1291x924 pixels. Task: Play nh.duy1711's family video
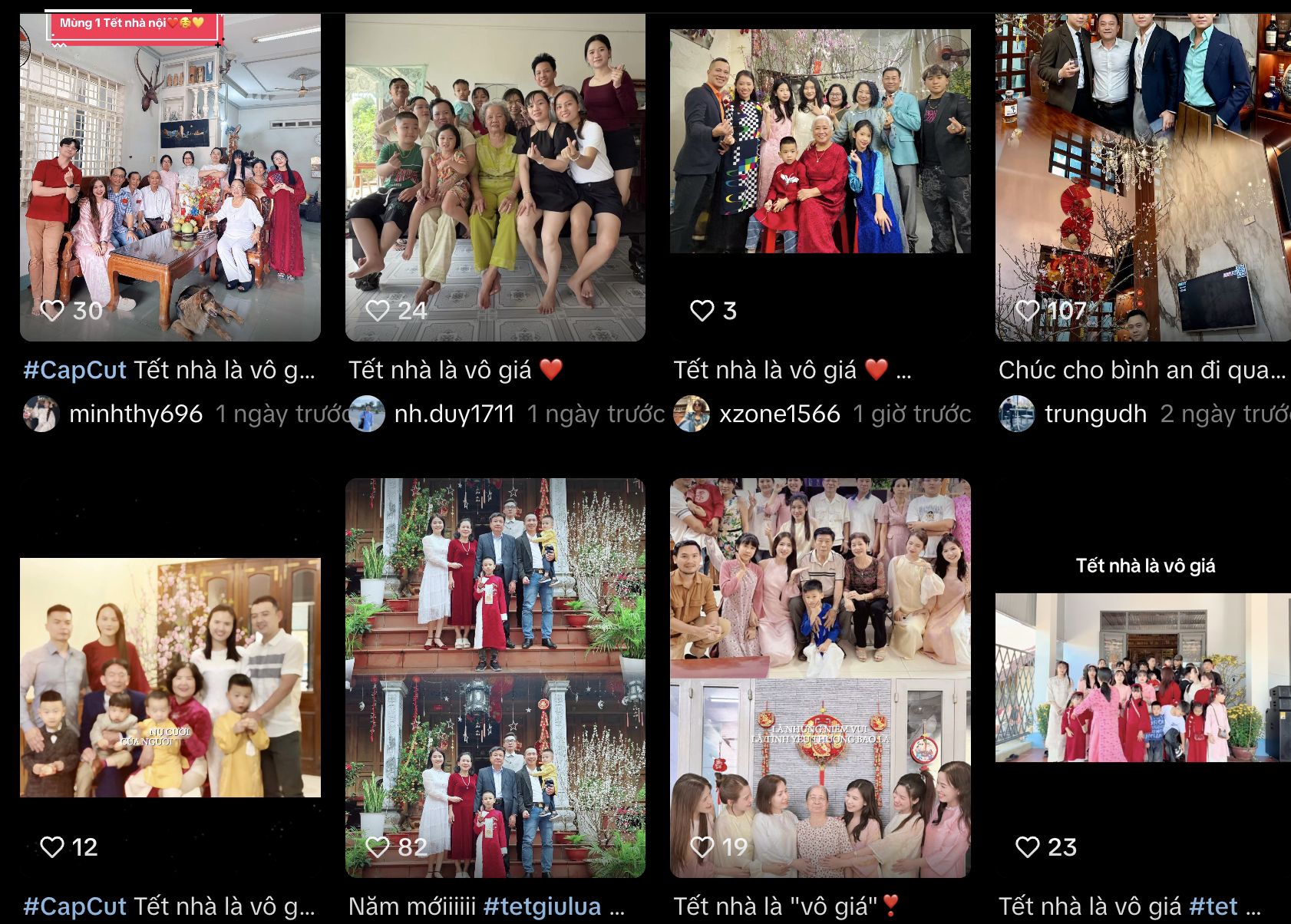[x=495, y=177]
